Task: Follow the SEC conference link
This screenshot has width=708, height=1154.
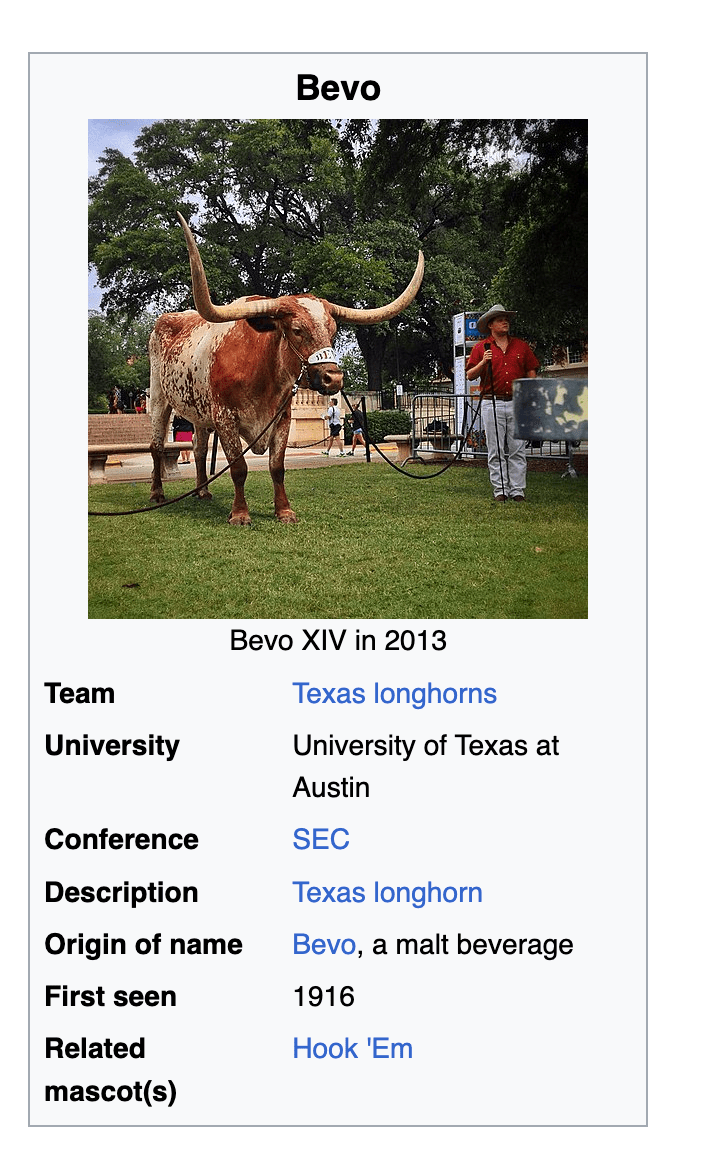Action: click(321, 839)
